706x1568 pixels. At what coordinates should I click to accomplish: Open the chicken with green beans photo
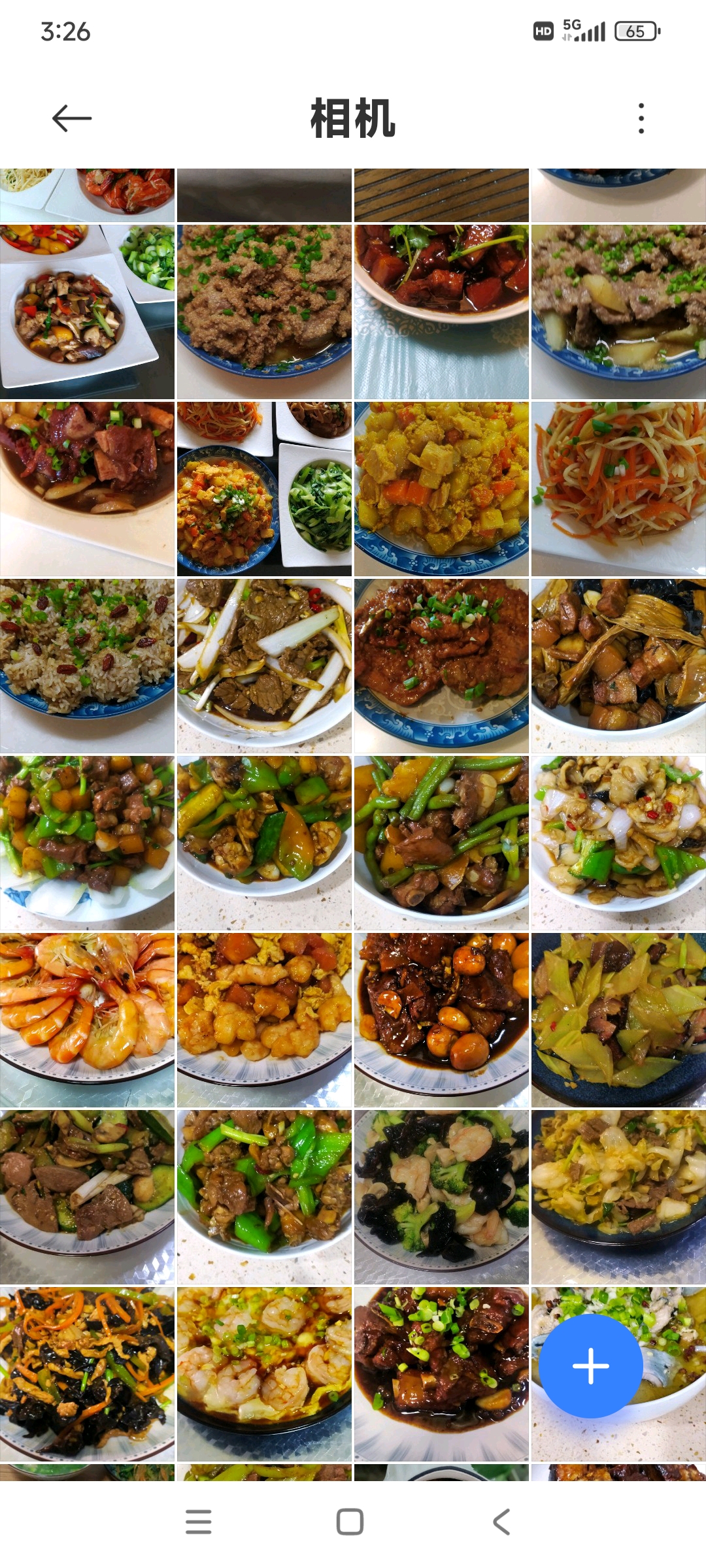tap(441, 843)
